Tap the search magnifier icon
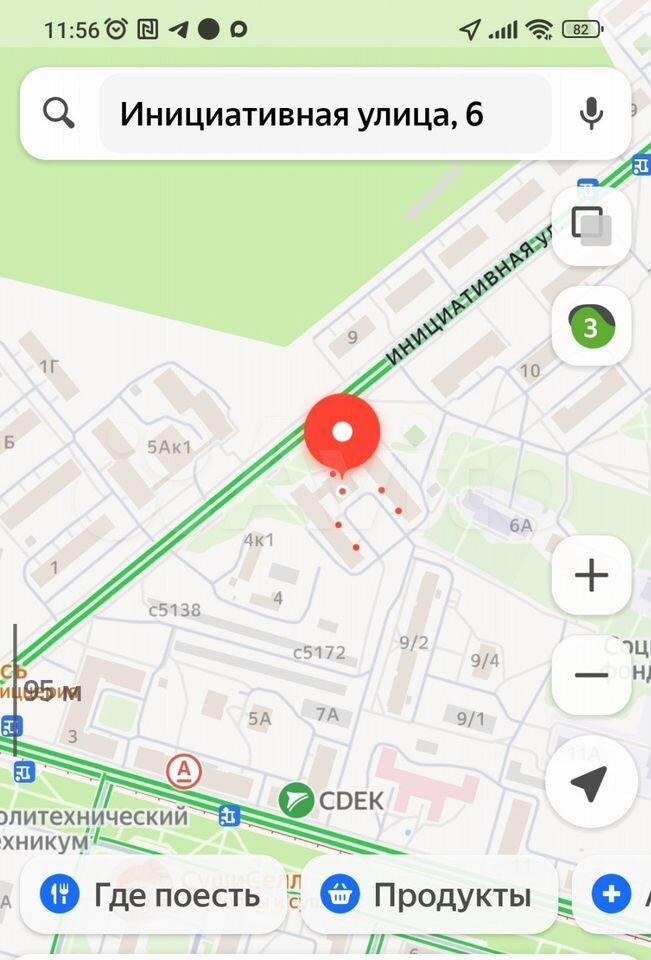Viewport: 651px width, 960px height. click(x=59, y=114)
